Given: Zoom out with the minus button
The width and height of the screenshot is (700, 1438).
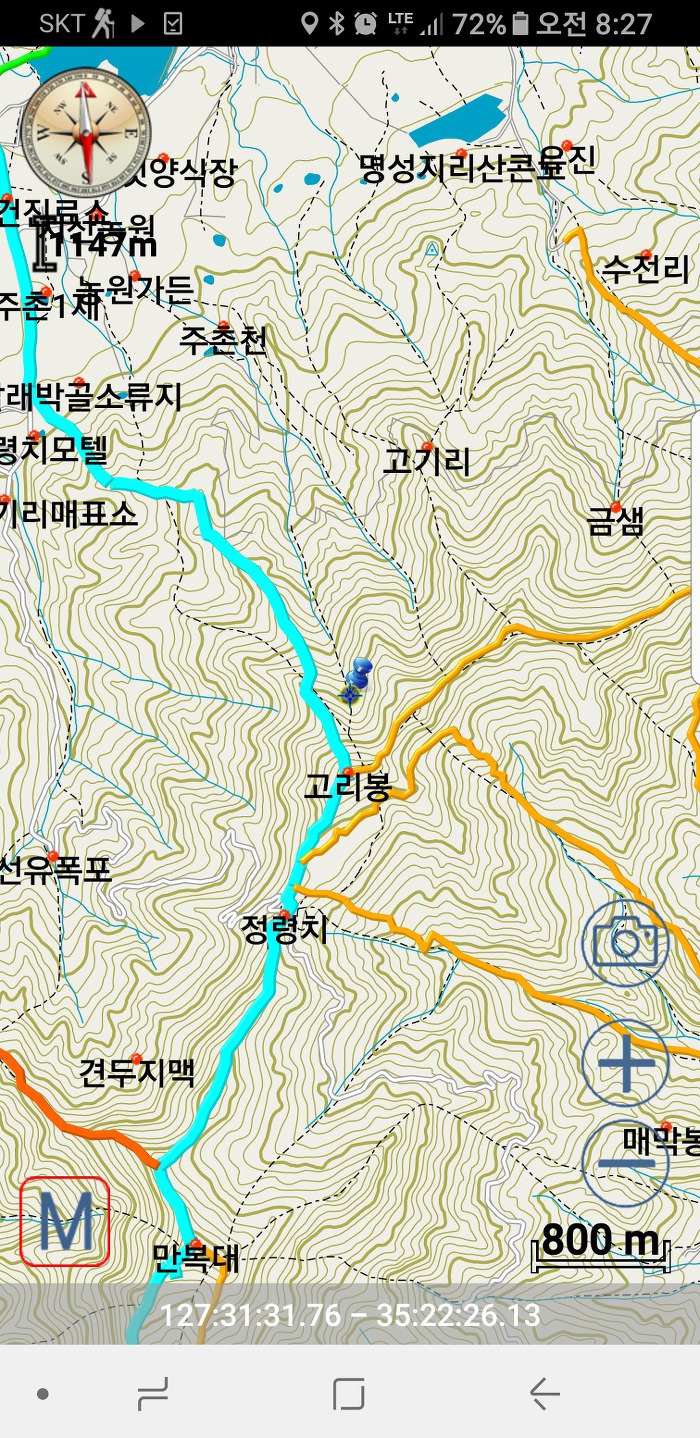Looking at the screenshot, I should point(625,1163).
